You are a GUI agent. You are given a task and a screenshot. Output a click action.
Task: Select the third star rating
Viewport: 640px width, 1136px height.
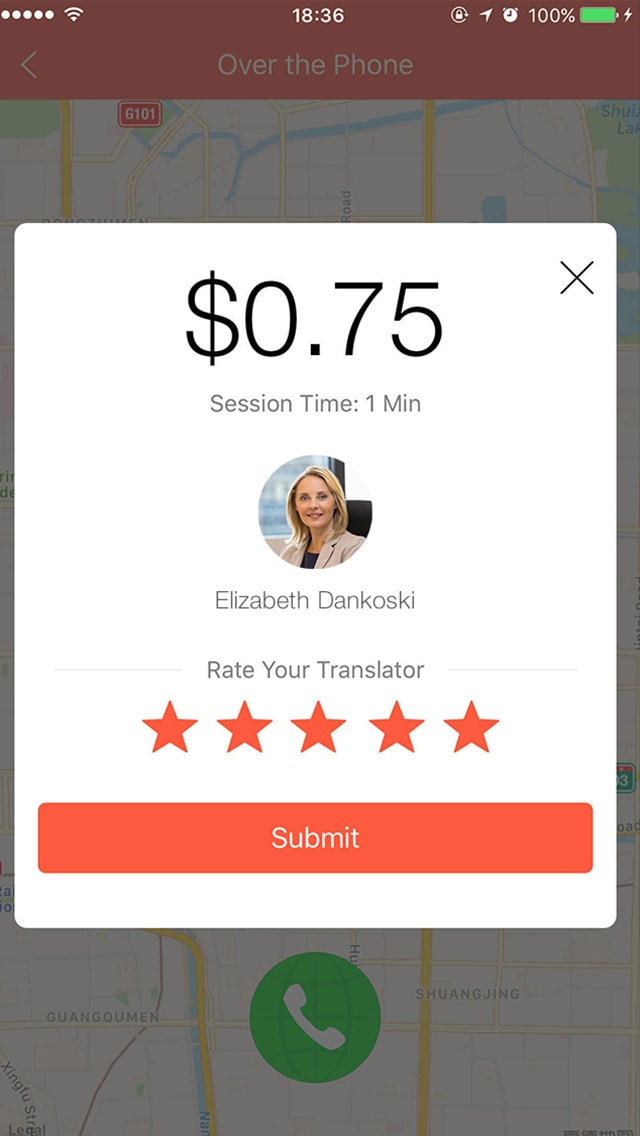[318, 727]
